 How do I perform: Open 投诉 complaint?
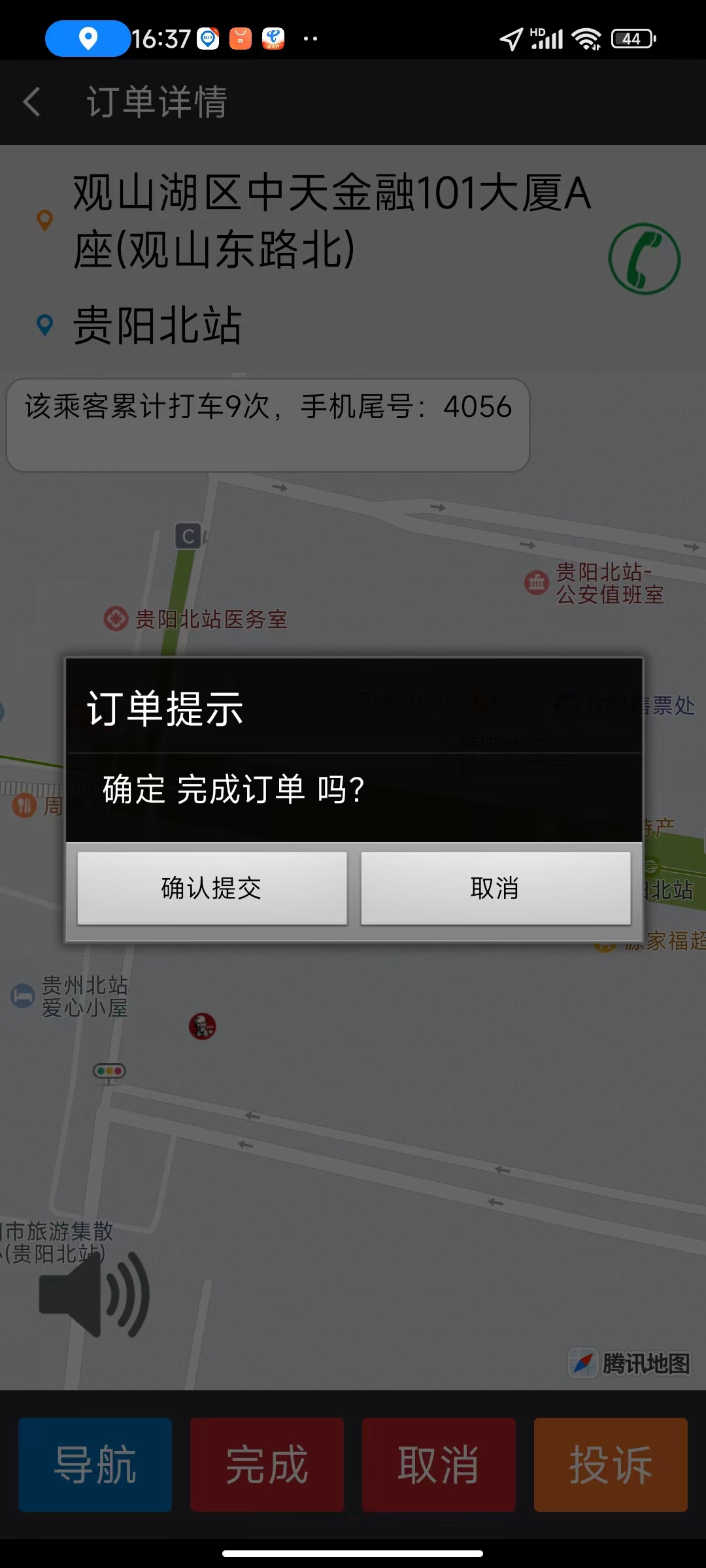(611, 1464)
